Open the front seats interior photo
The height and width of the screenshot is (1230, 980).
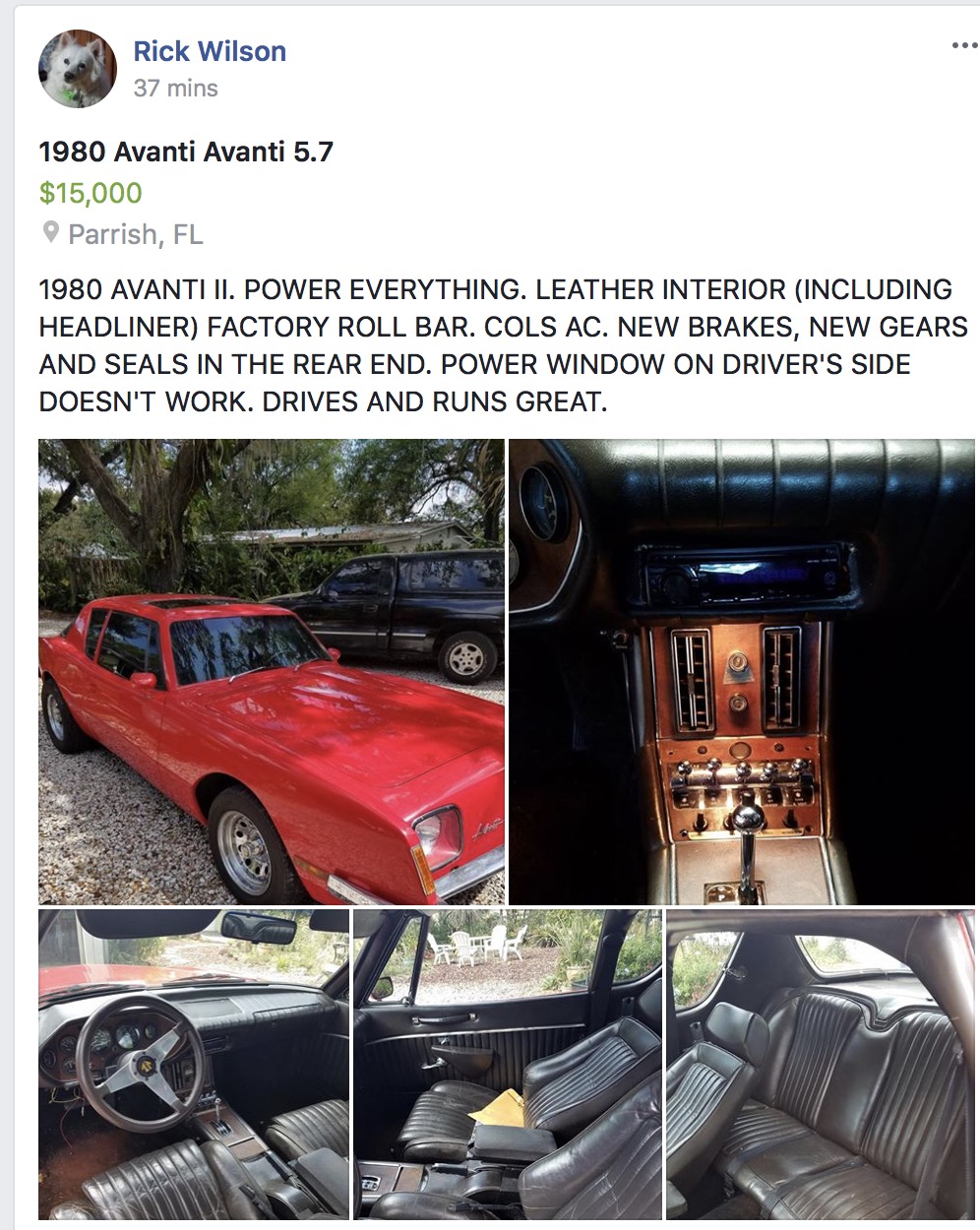507,1068
